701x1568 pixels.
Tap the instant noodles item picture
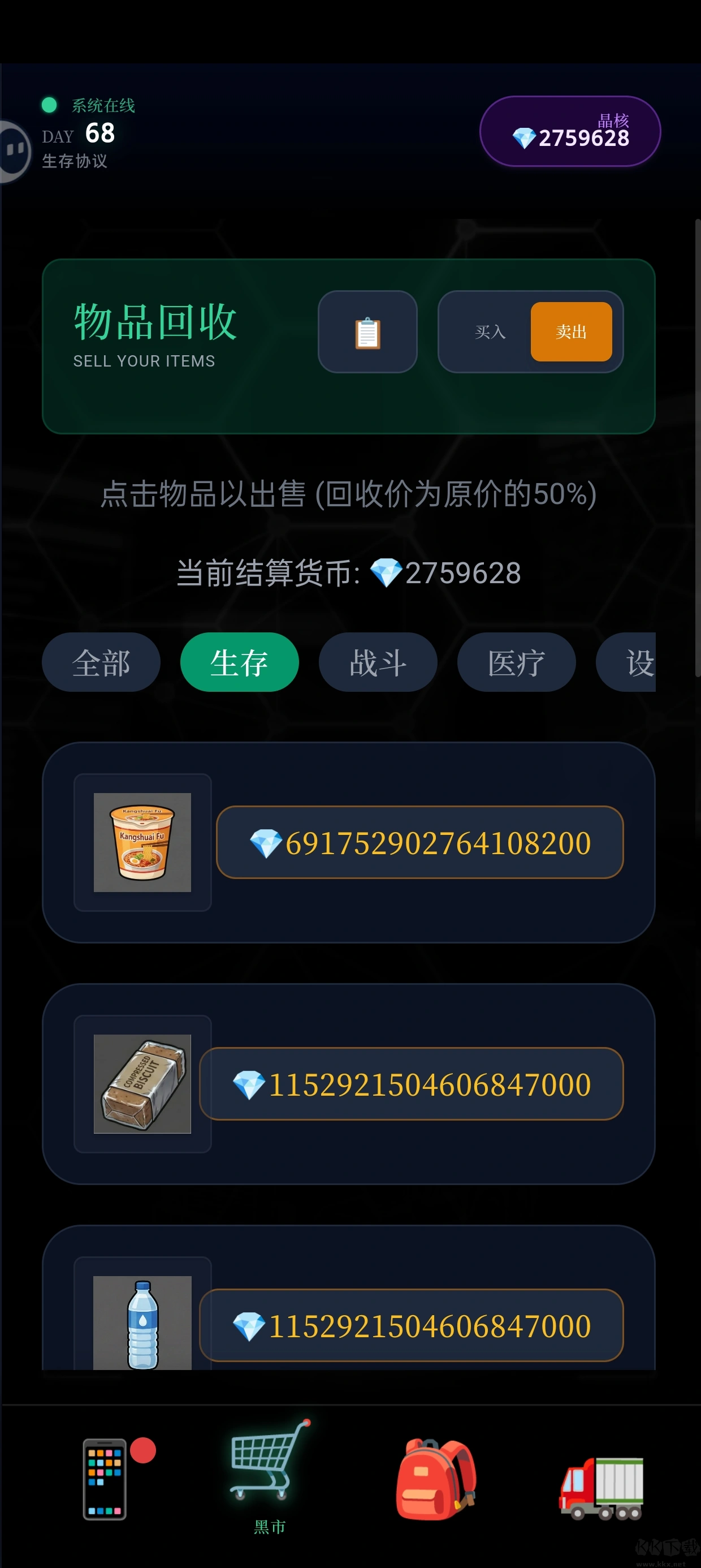point(142,842)
